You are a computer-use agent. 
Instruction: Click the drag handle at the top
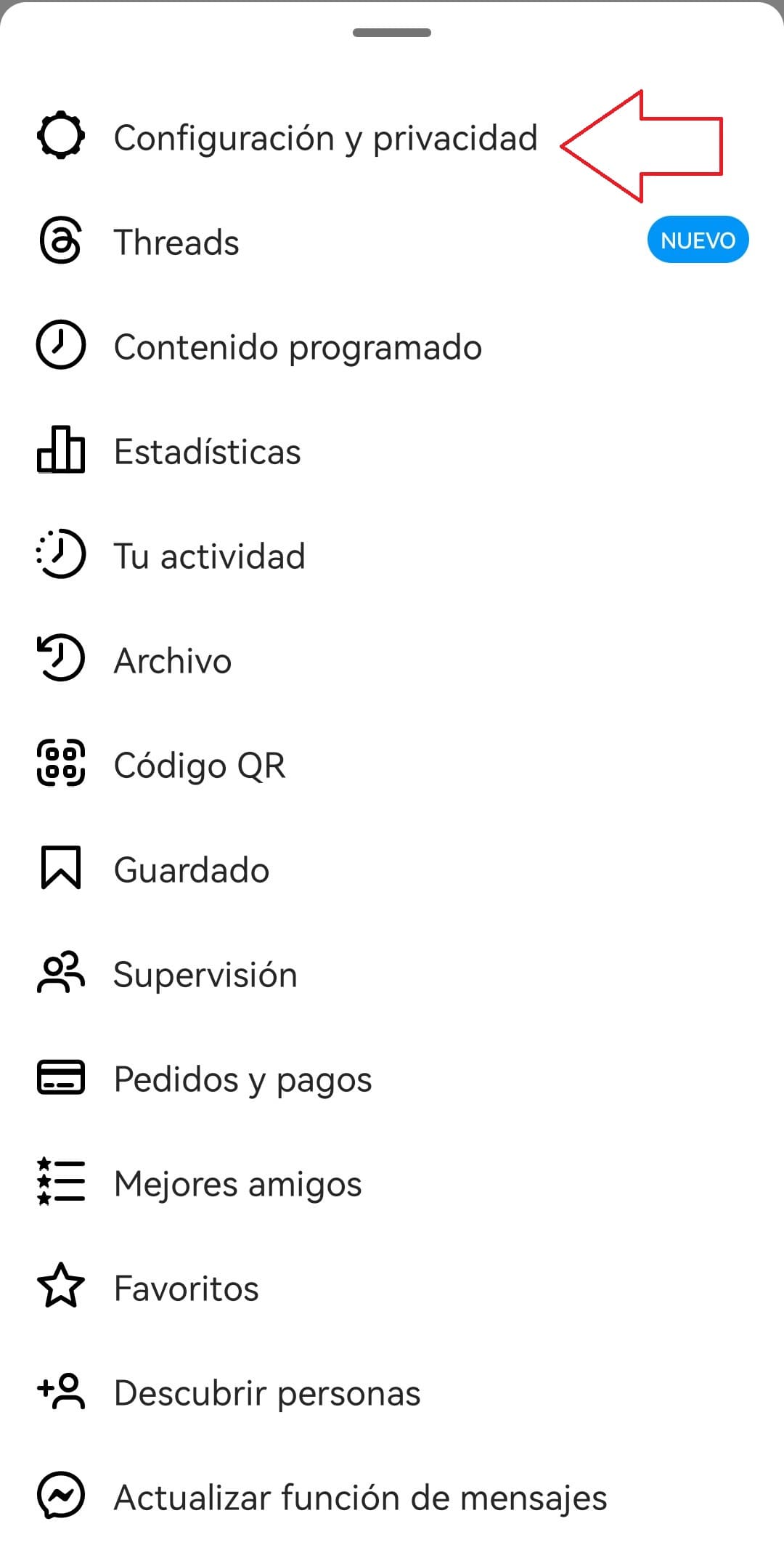(392, 32)
